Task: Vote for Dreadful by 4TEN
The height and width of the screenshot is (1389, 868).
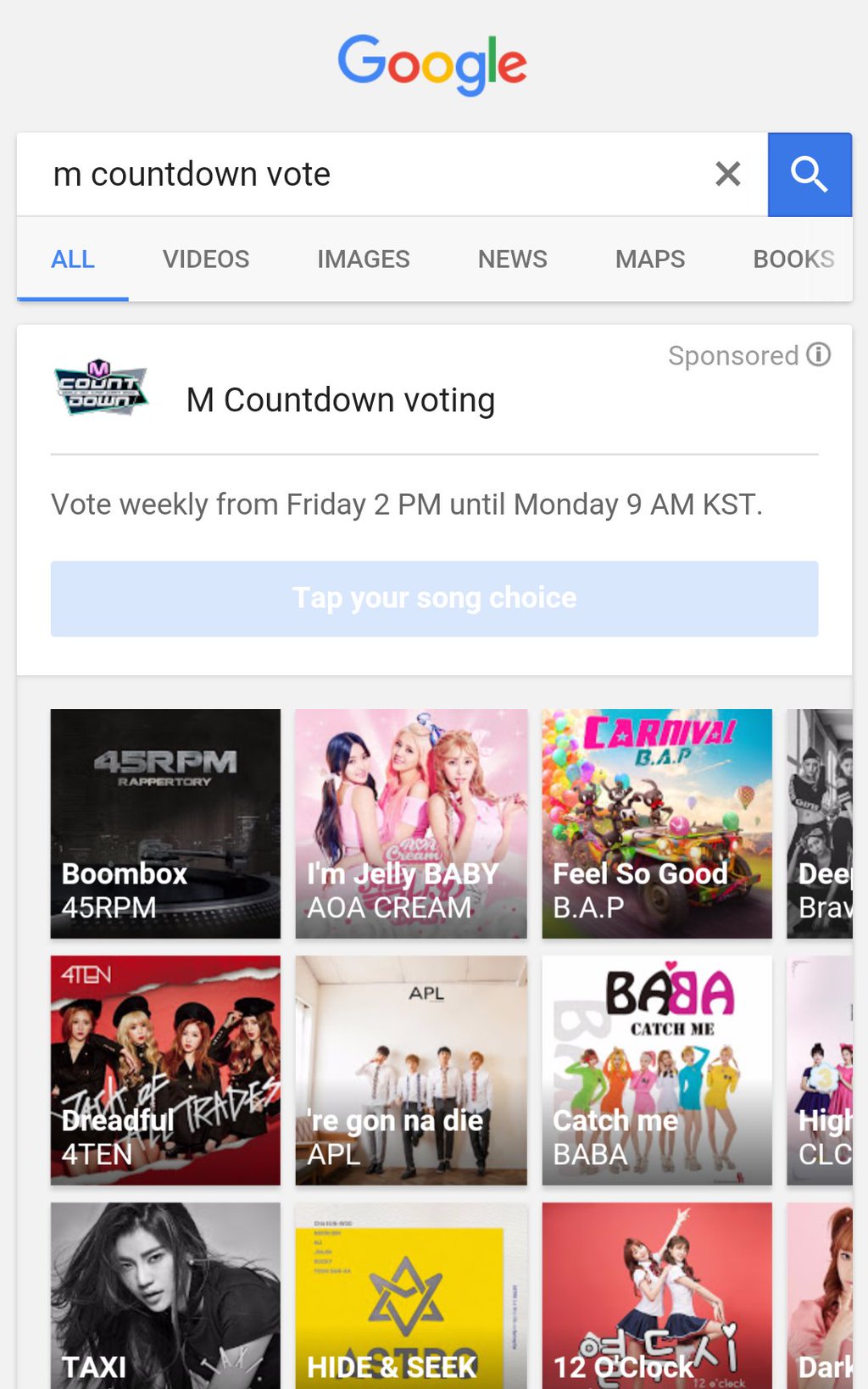Action: point(165,1070)
